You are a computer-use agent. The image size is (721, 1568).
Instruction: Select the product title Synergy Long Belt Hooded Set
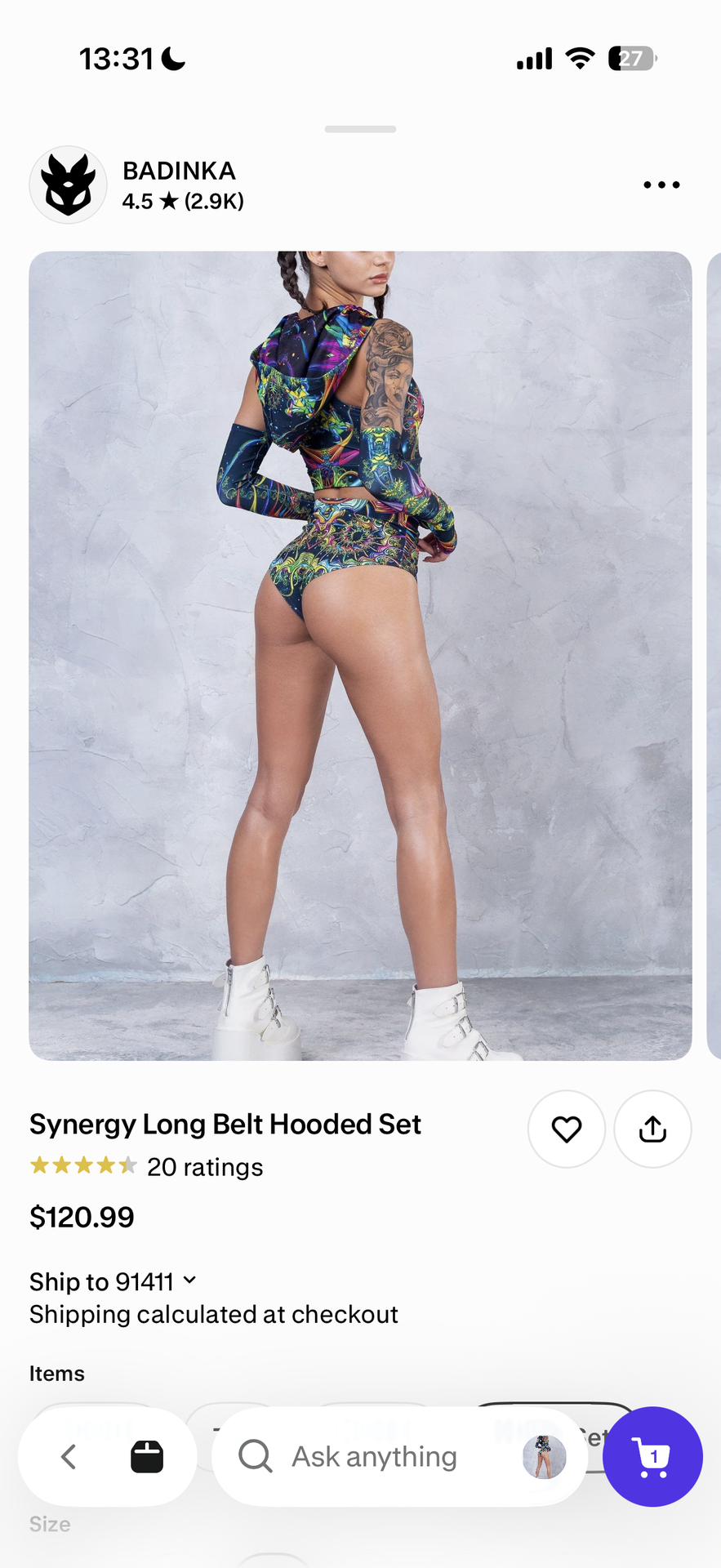(x=225, y=1124)
